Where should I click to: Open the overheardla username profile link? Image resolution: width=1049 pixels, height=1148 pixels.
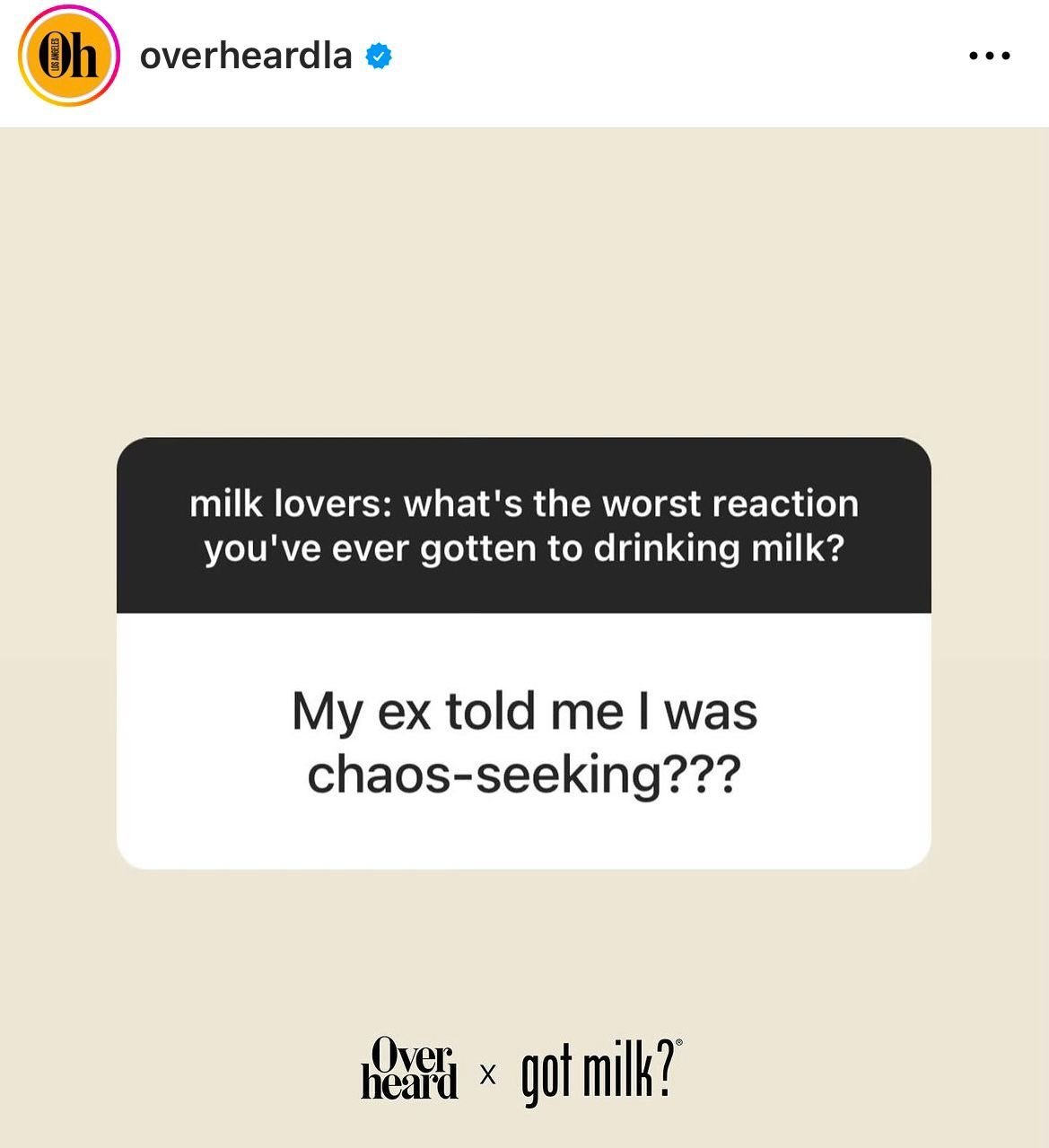246,56
